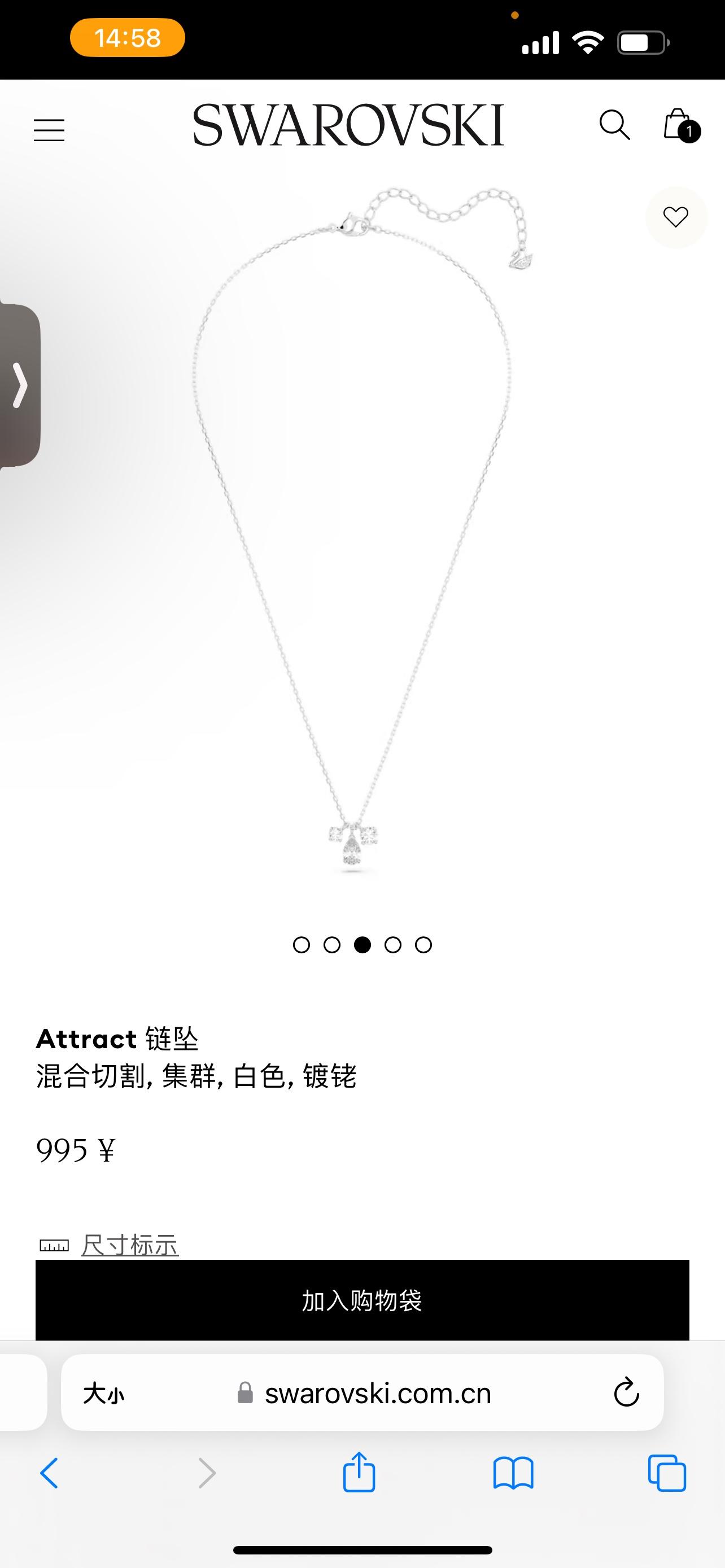Tap 加入购物袋 to add to bag
The height and width of the screenshot is (1568, 725).
pos(362,1300)
